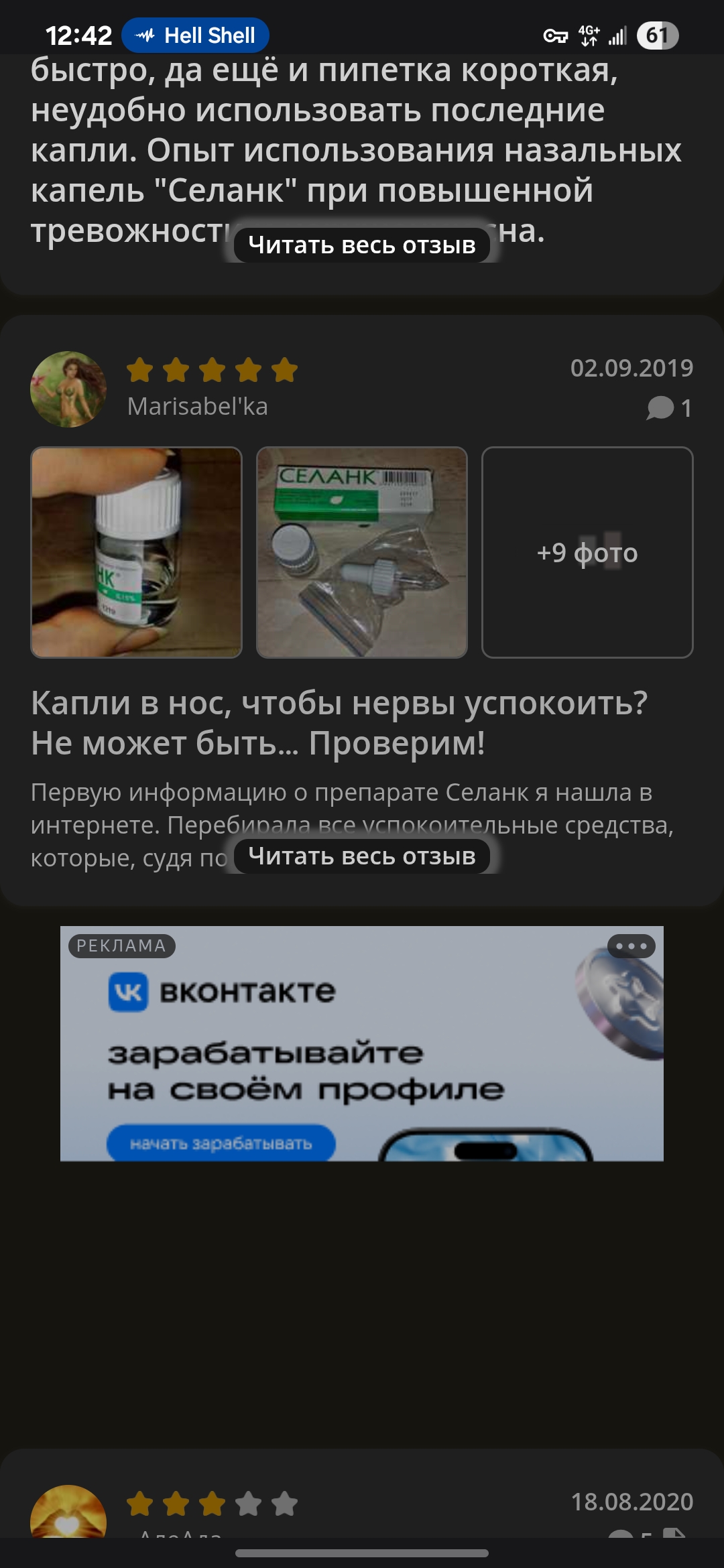Open the Селанк box and pipette photo
Image resolution: width=724 pixels, height=1568 pixels.
tap(362, 552)
